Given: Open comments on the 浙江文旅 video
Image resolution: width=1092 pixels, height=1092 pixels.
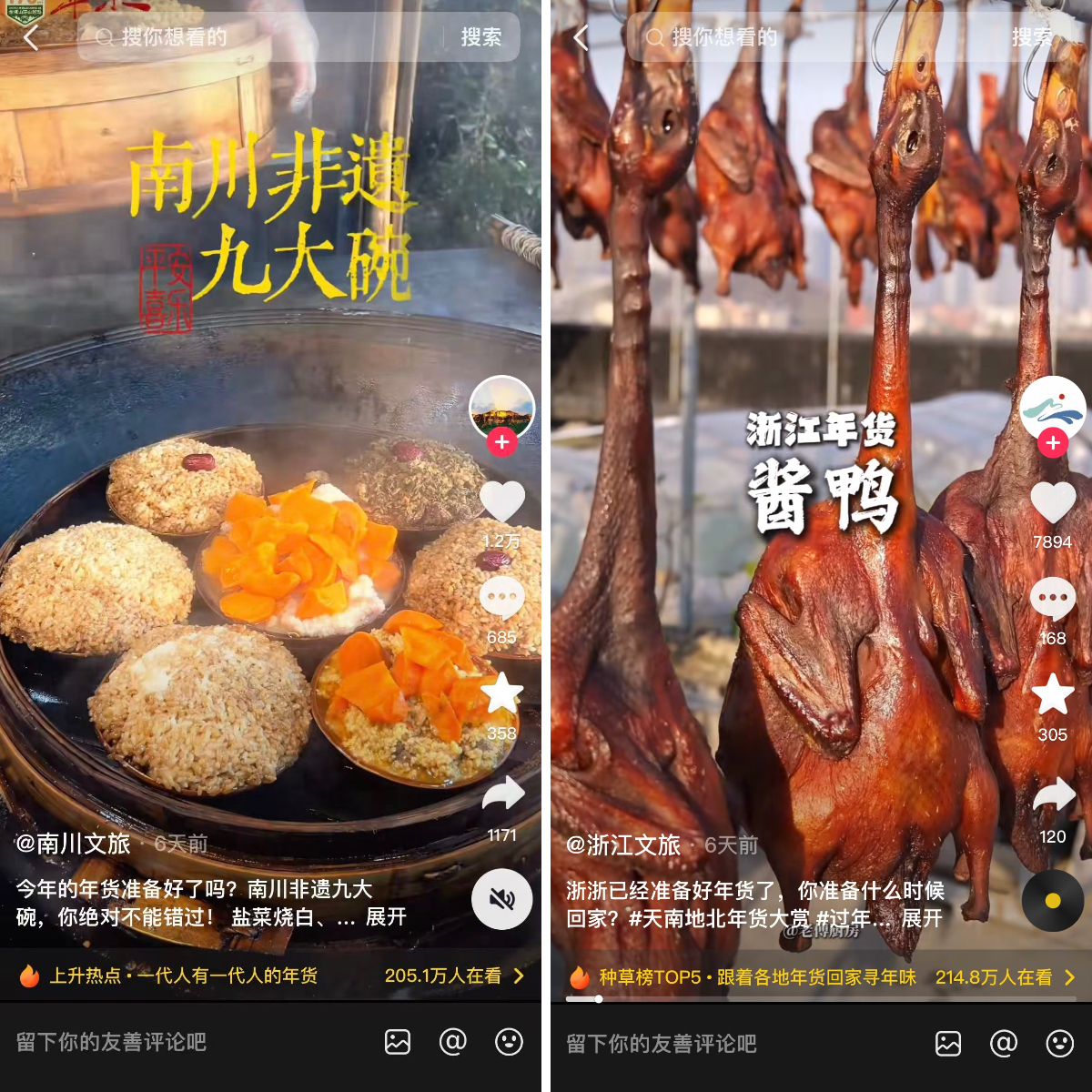Looking at the screenshot, I should click(1053, 601).
